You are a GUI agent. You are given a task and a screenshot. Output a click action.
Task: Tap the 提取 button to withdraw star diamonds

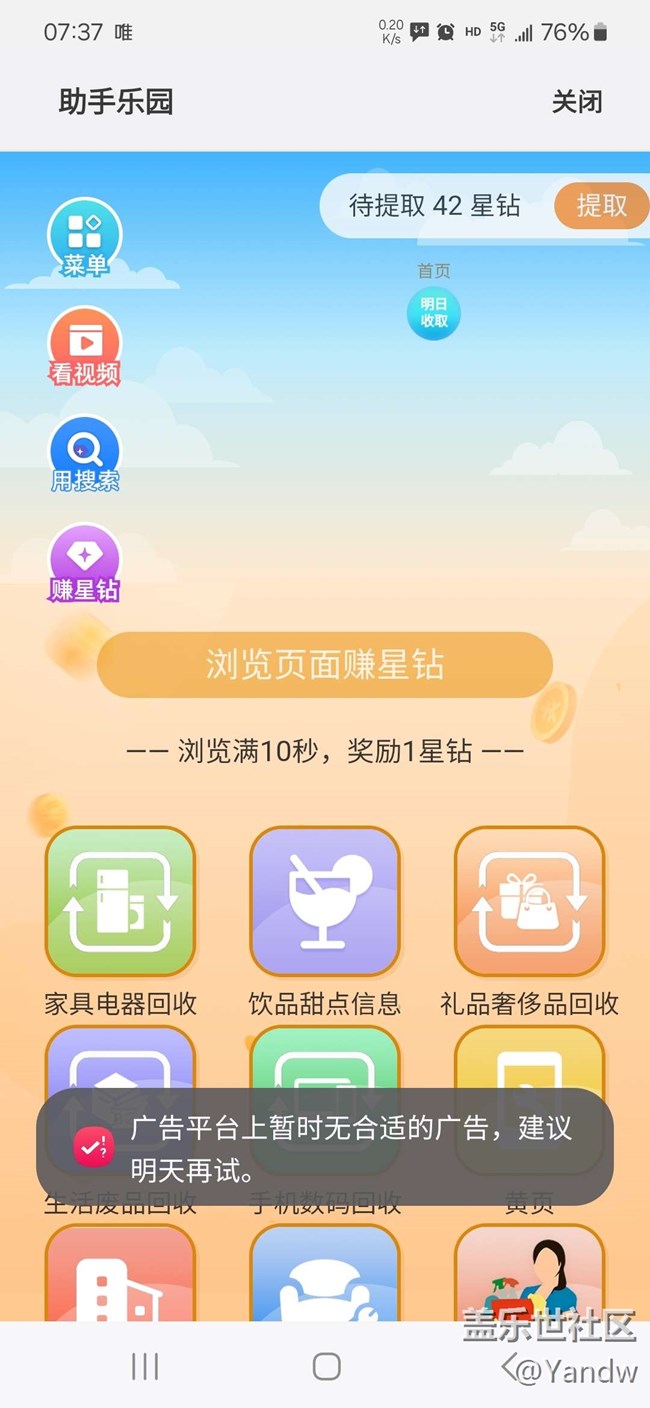click(x=601, y=205)
